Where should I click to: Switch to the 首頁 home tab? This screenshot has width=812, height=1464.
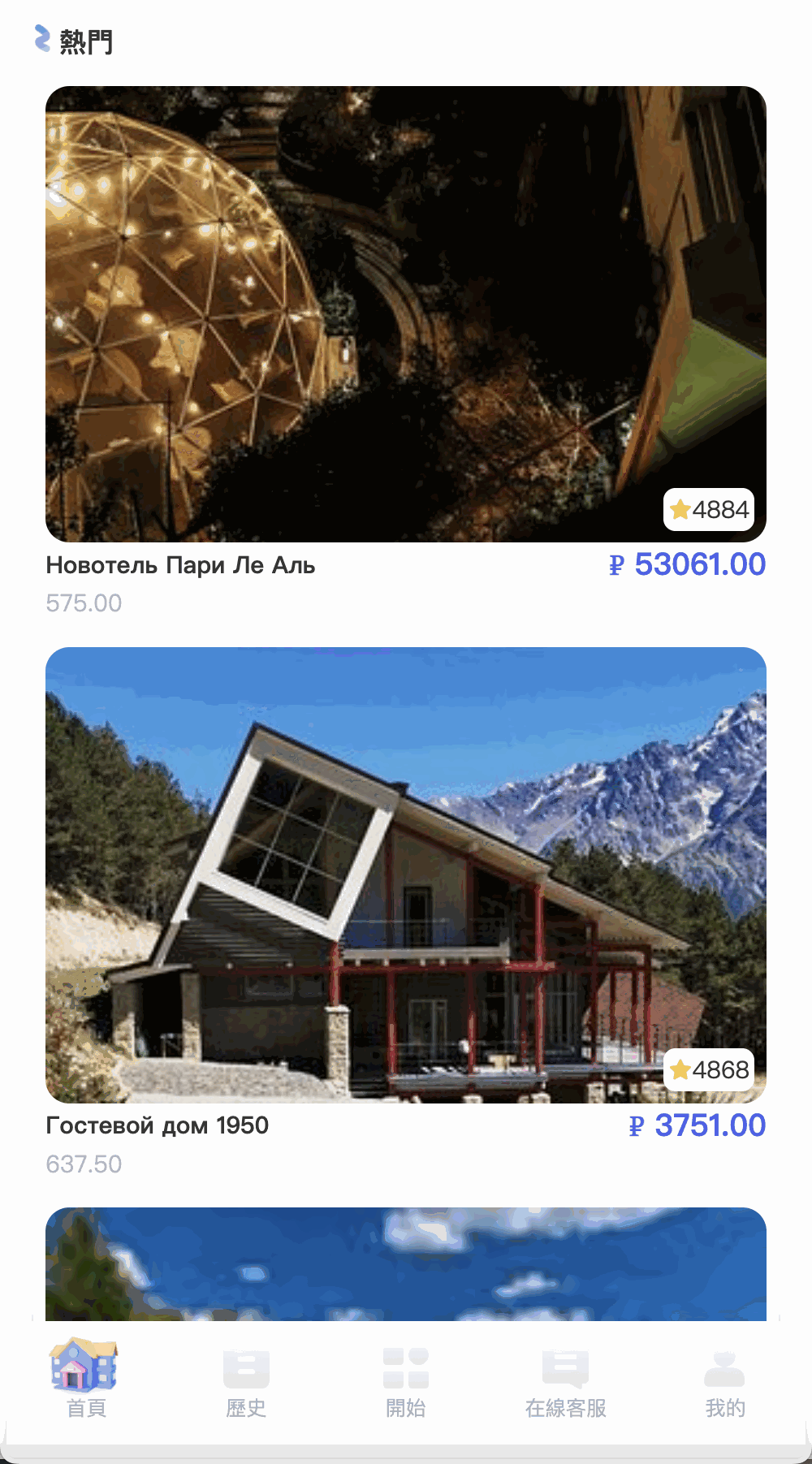(x=85, y=1379)
